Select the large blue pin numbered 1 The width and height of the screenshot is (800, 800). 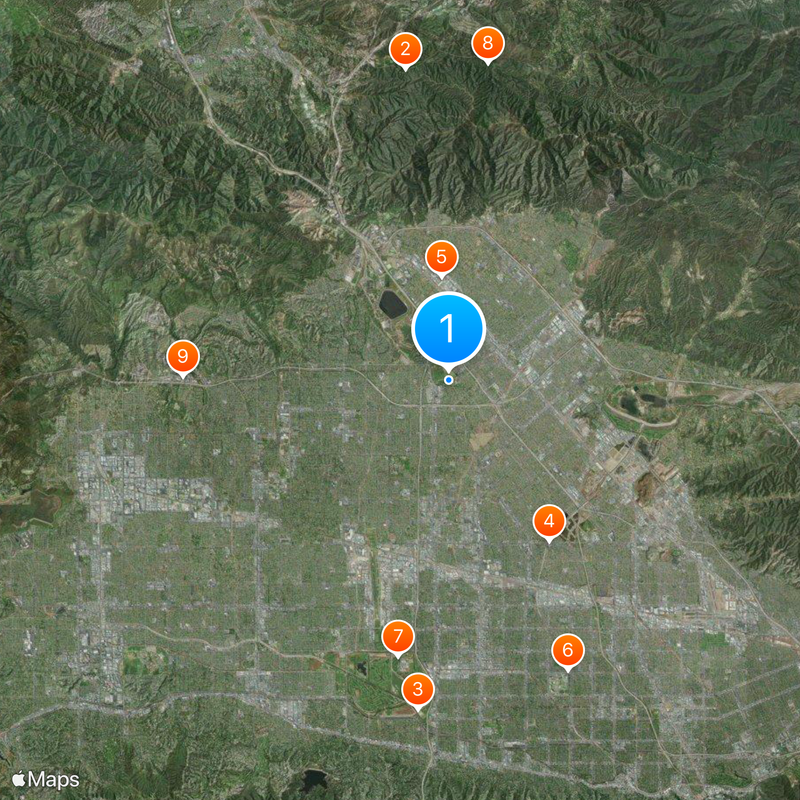coord(448,329)
